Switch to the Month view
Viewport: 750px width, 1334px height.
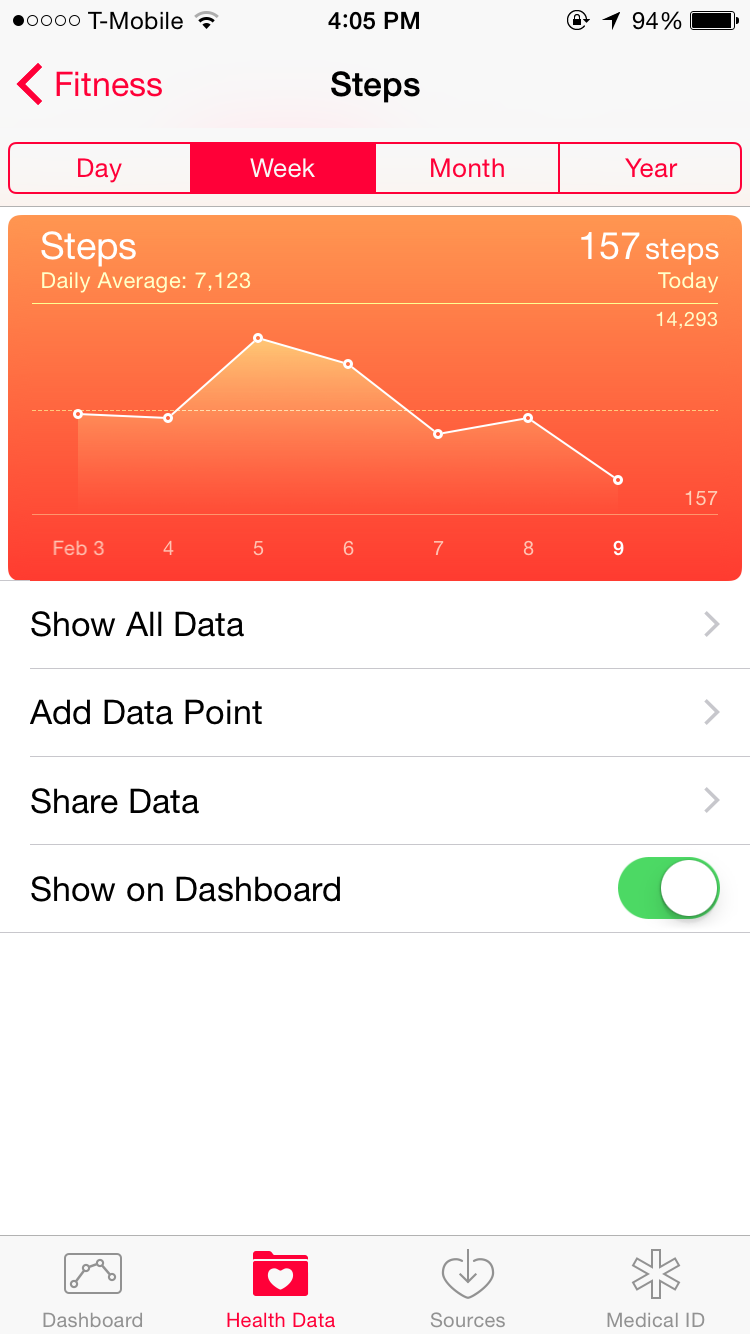click(467, 168)
